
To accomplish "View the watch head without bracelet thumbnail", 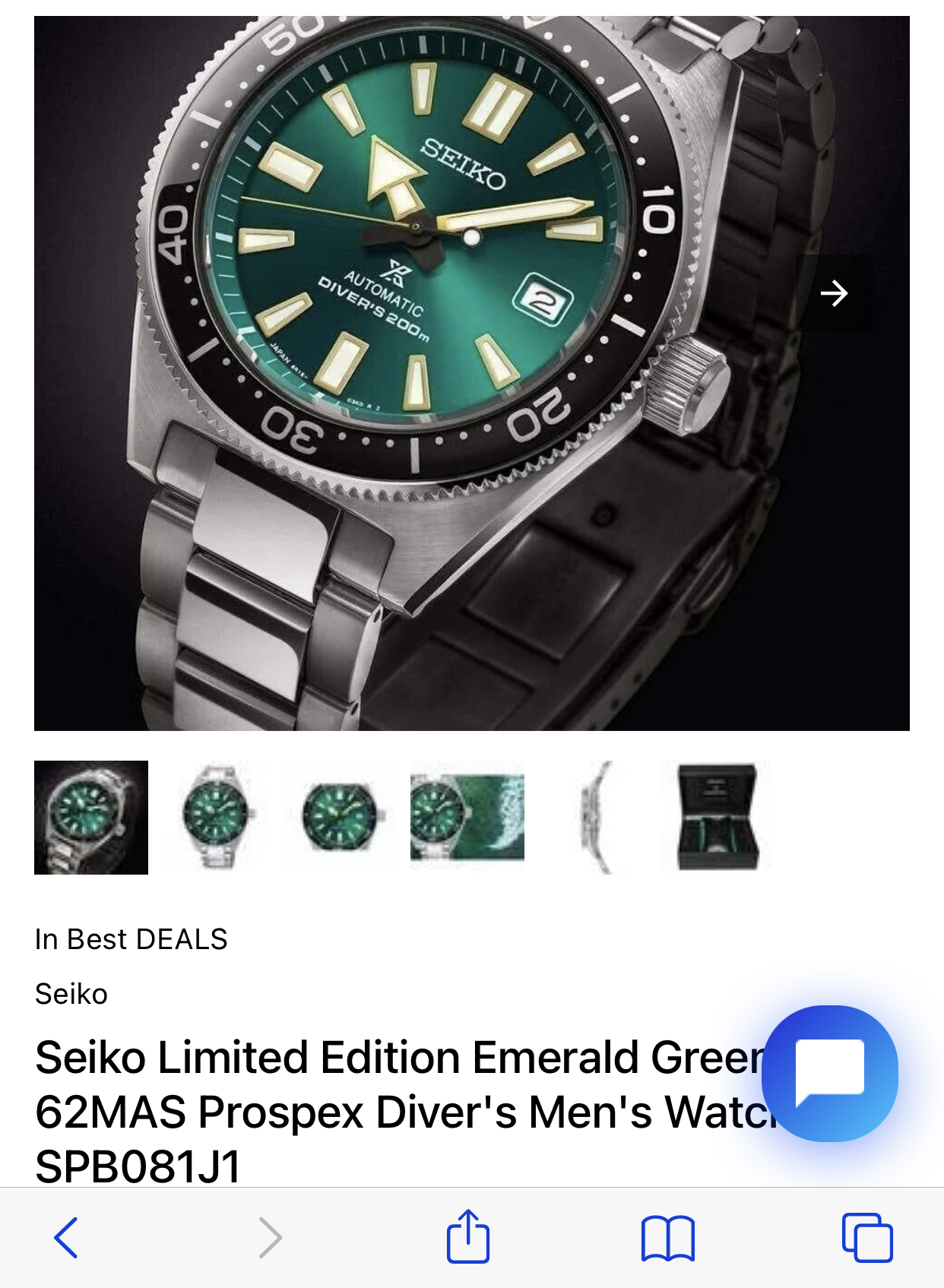I will point(341,818).
